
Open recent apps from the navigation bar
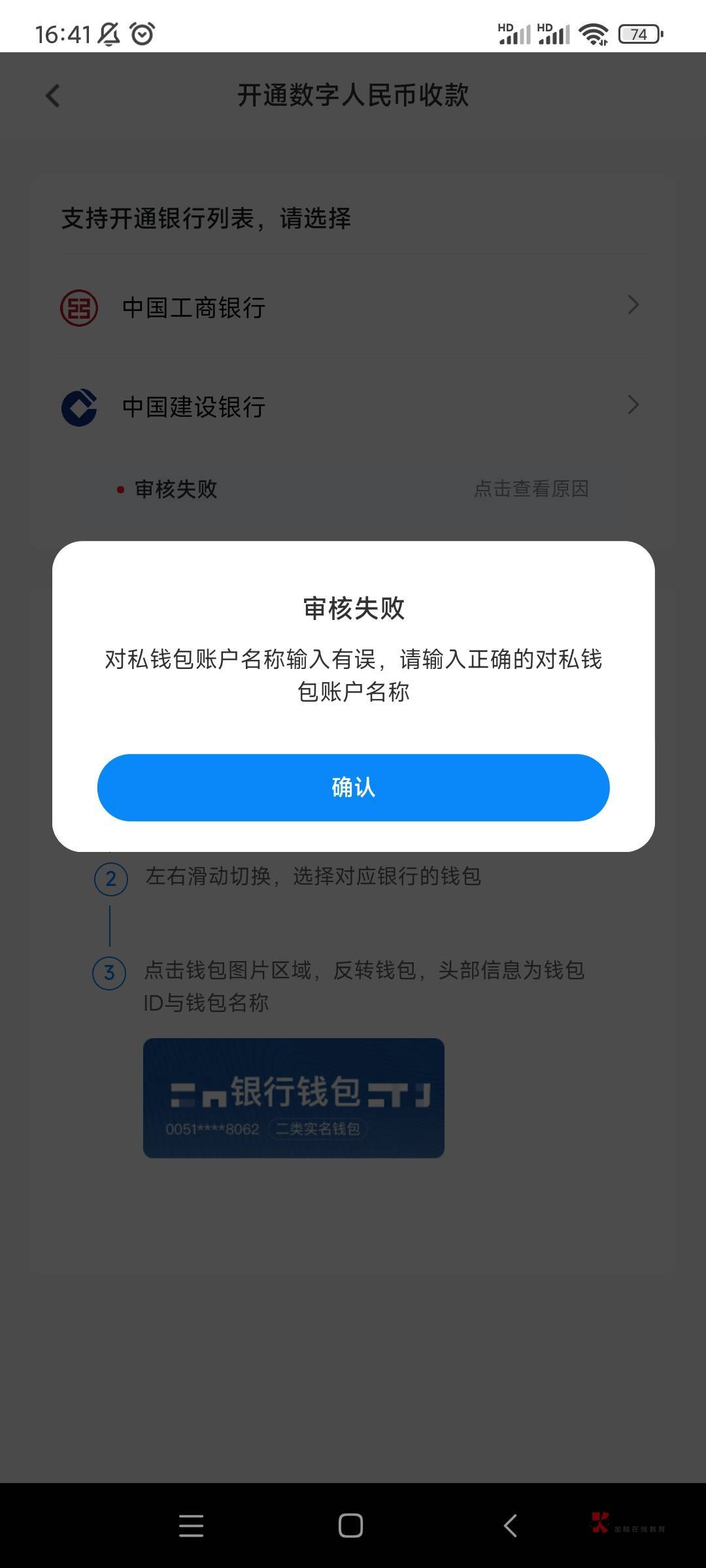pos(191,1526)
